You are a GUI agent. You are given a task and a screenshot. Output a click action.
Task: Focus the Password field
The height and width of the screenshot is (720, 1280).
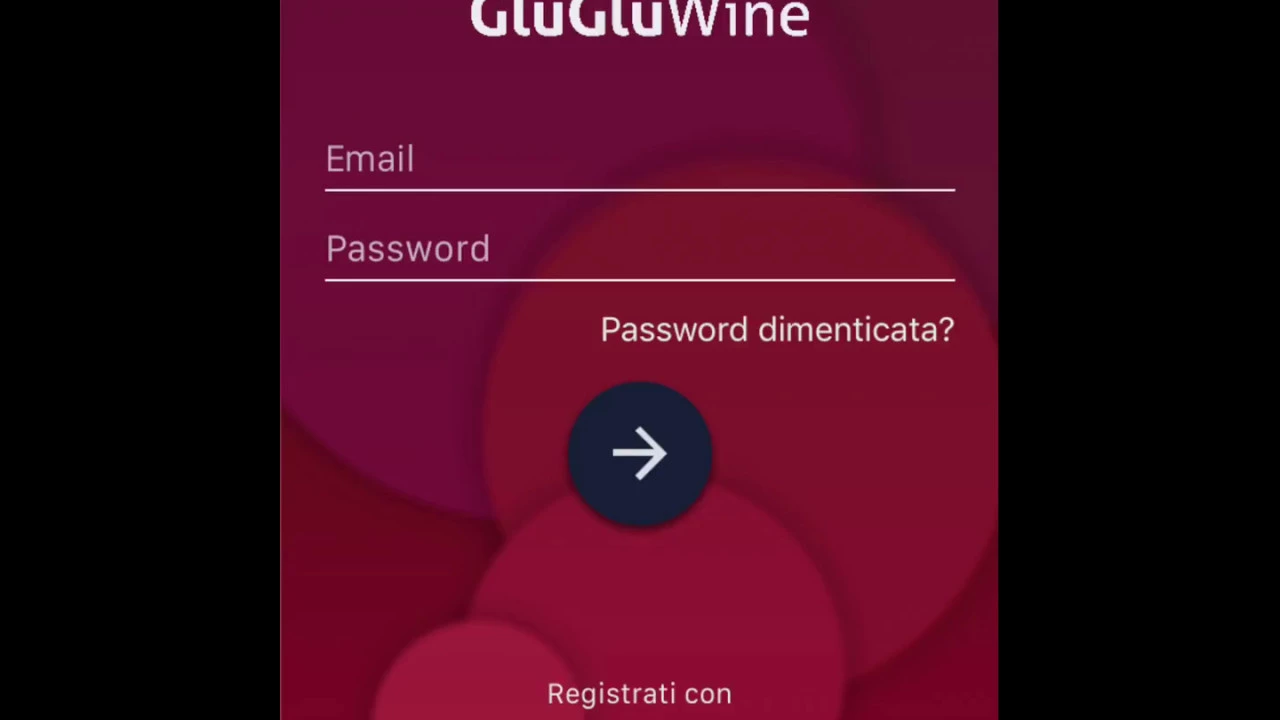639,249
